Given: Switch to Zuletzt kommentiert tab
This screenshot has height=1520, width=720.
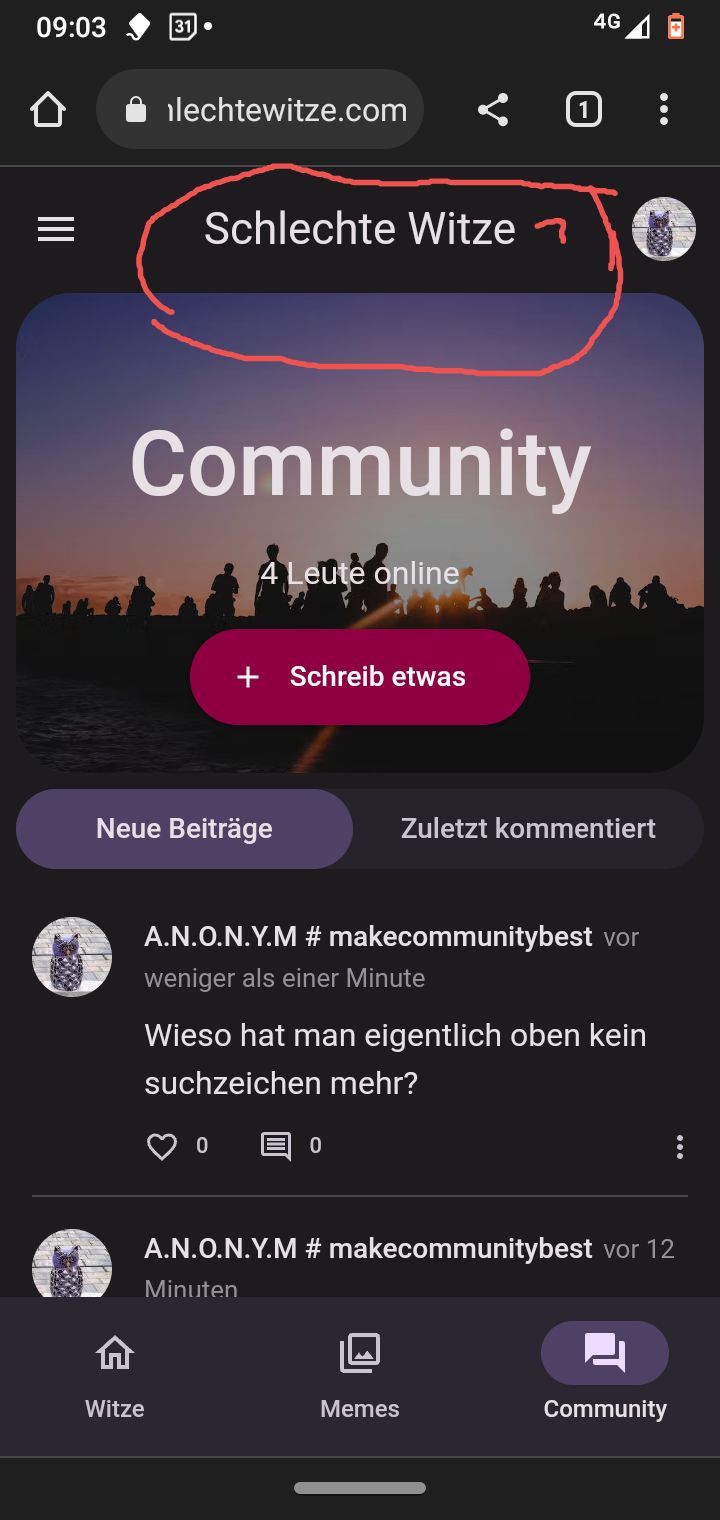Looking at the screenshot, I should 528,828.
